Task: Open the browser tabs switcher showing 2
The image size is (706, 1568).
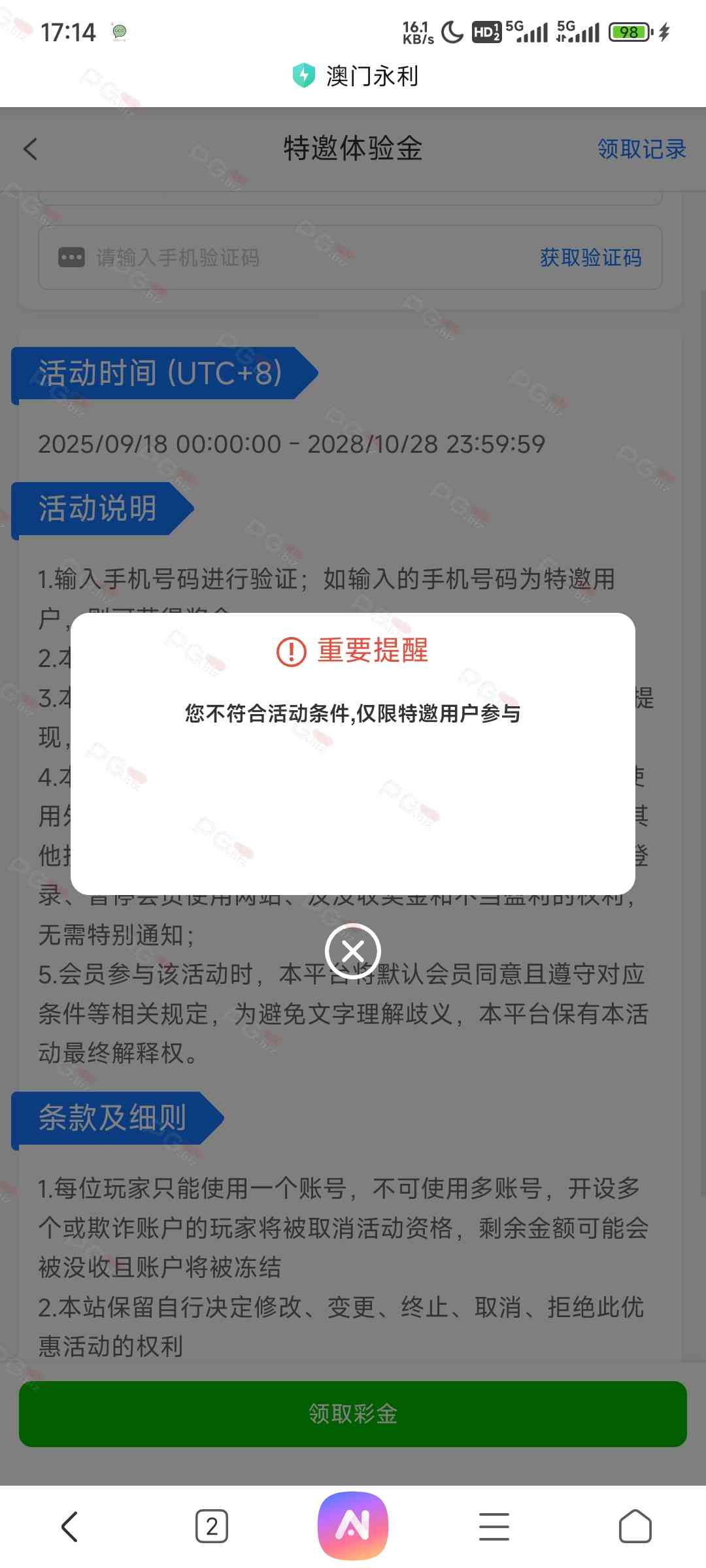Action: click(212, 1526)
